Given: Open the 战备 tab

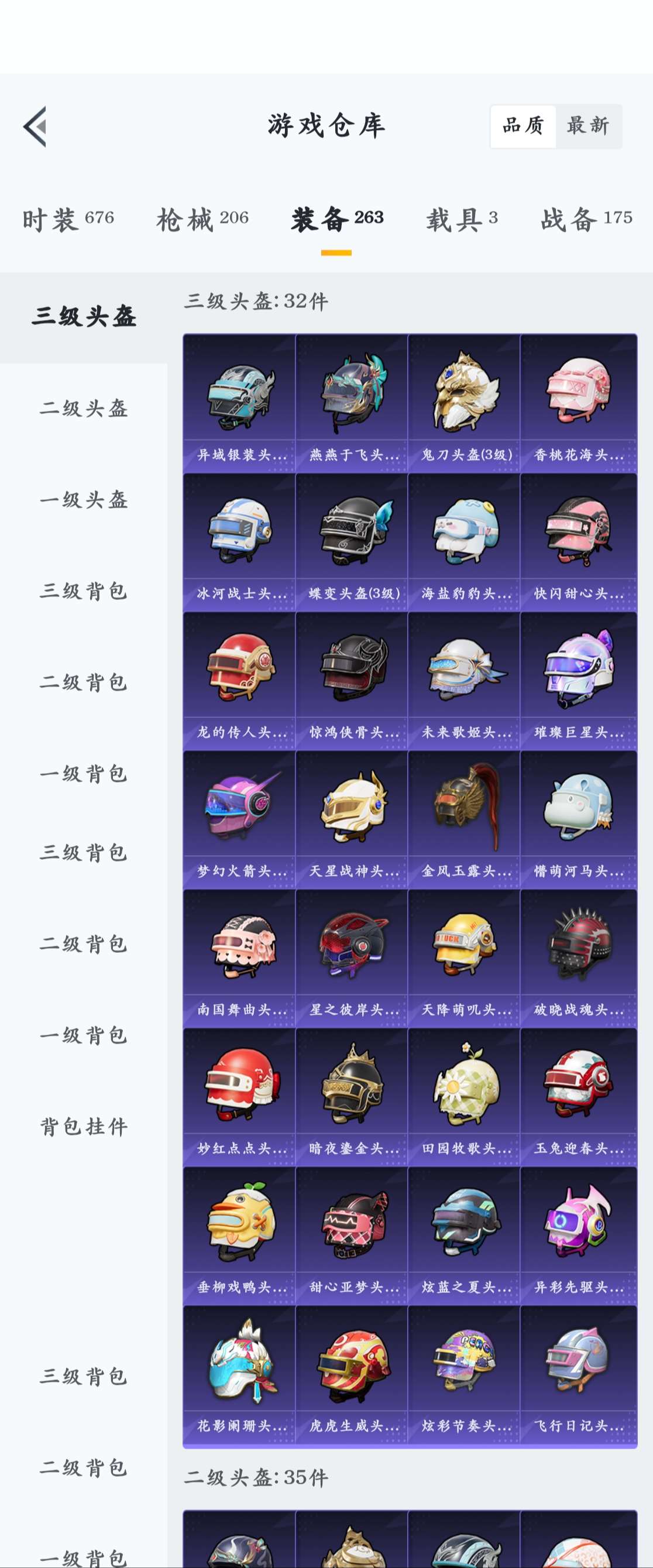Looking at the screenshot, I should pos(586,219).
